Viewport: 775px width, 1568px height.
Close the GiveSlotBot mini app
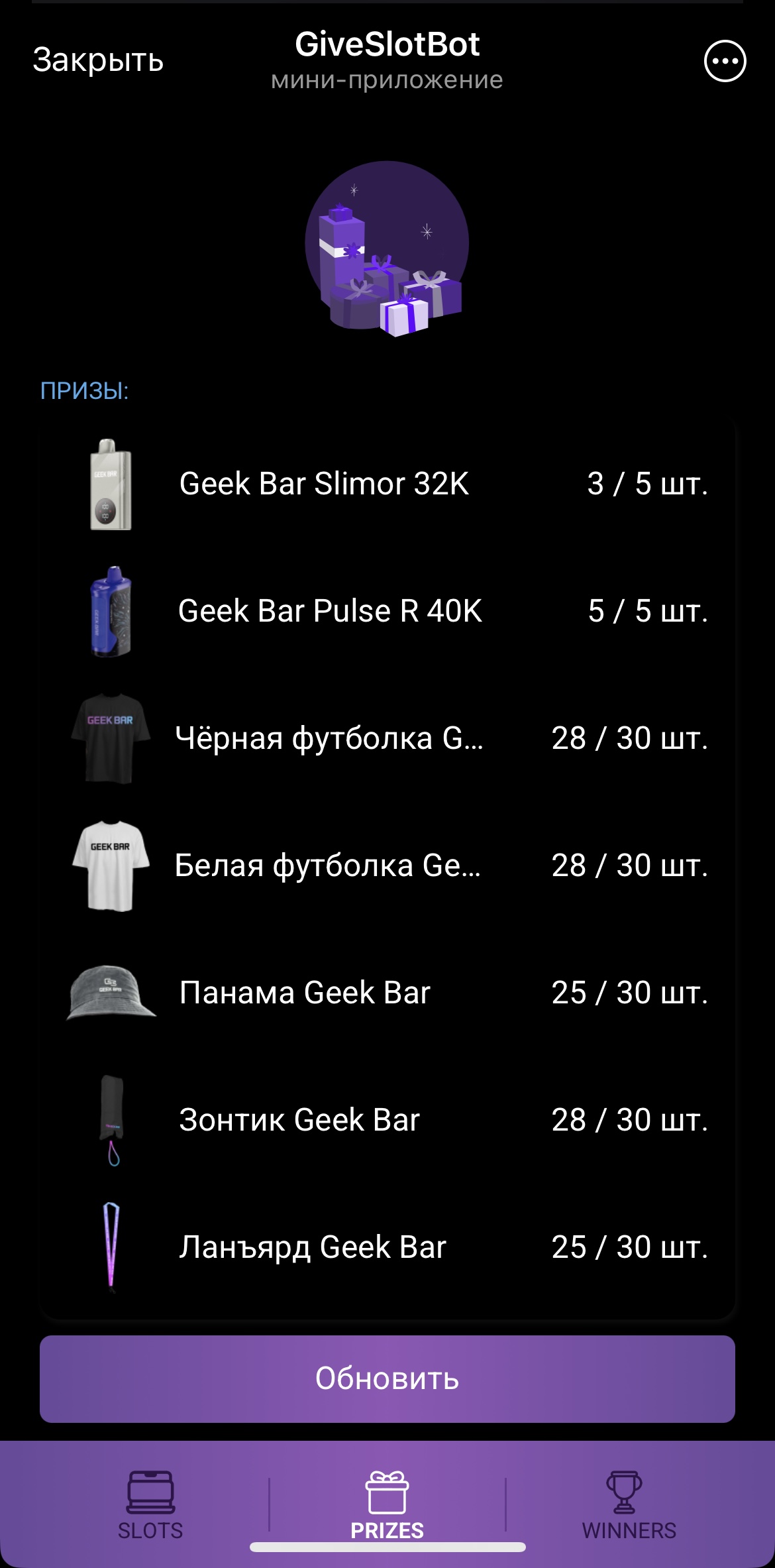pyautogui.click(x=98, y=60)
